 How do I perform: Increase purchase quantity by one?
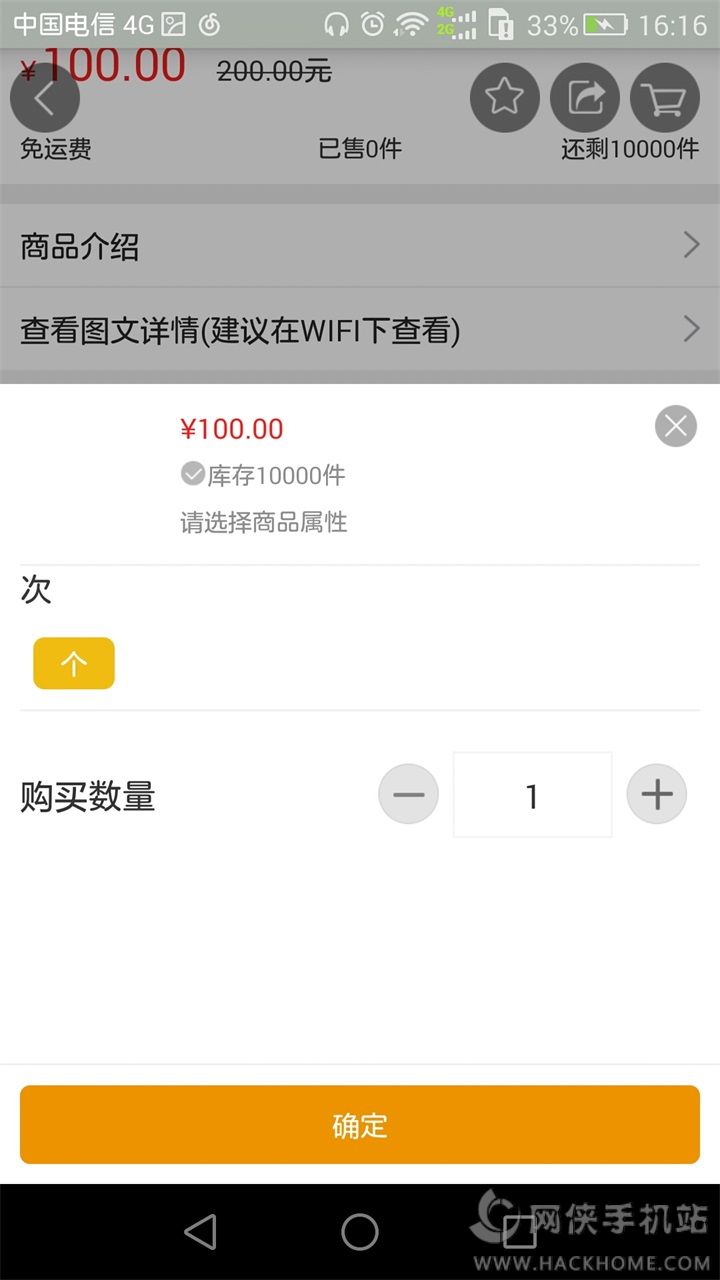coord(657,795)
